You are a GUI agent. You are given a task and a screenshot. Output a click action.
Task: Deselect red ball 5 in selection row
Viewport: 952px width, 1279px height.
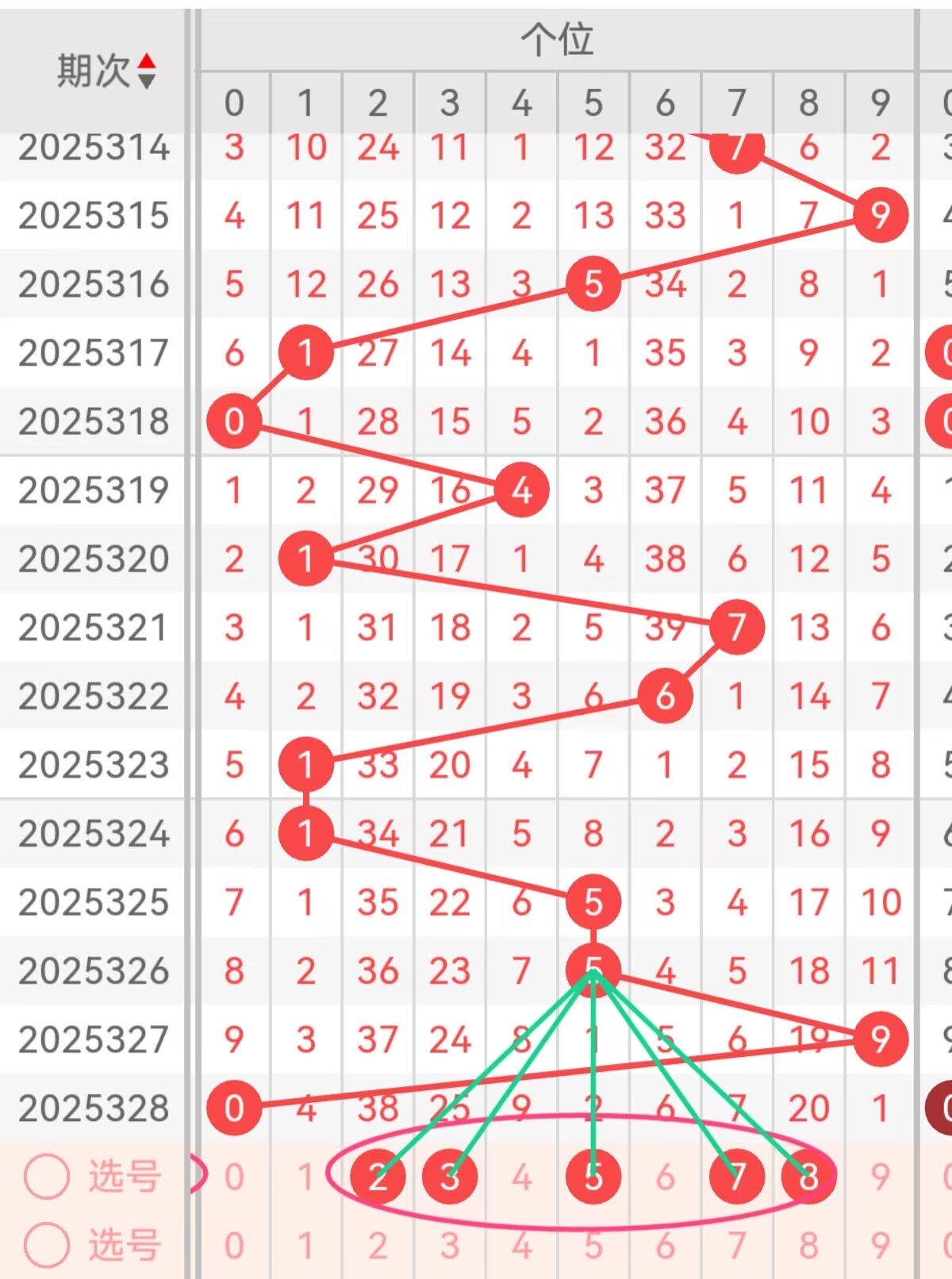pos(593,1177)
